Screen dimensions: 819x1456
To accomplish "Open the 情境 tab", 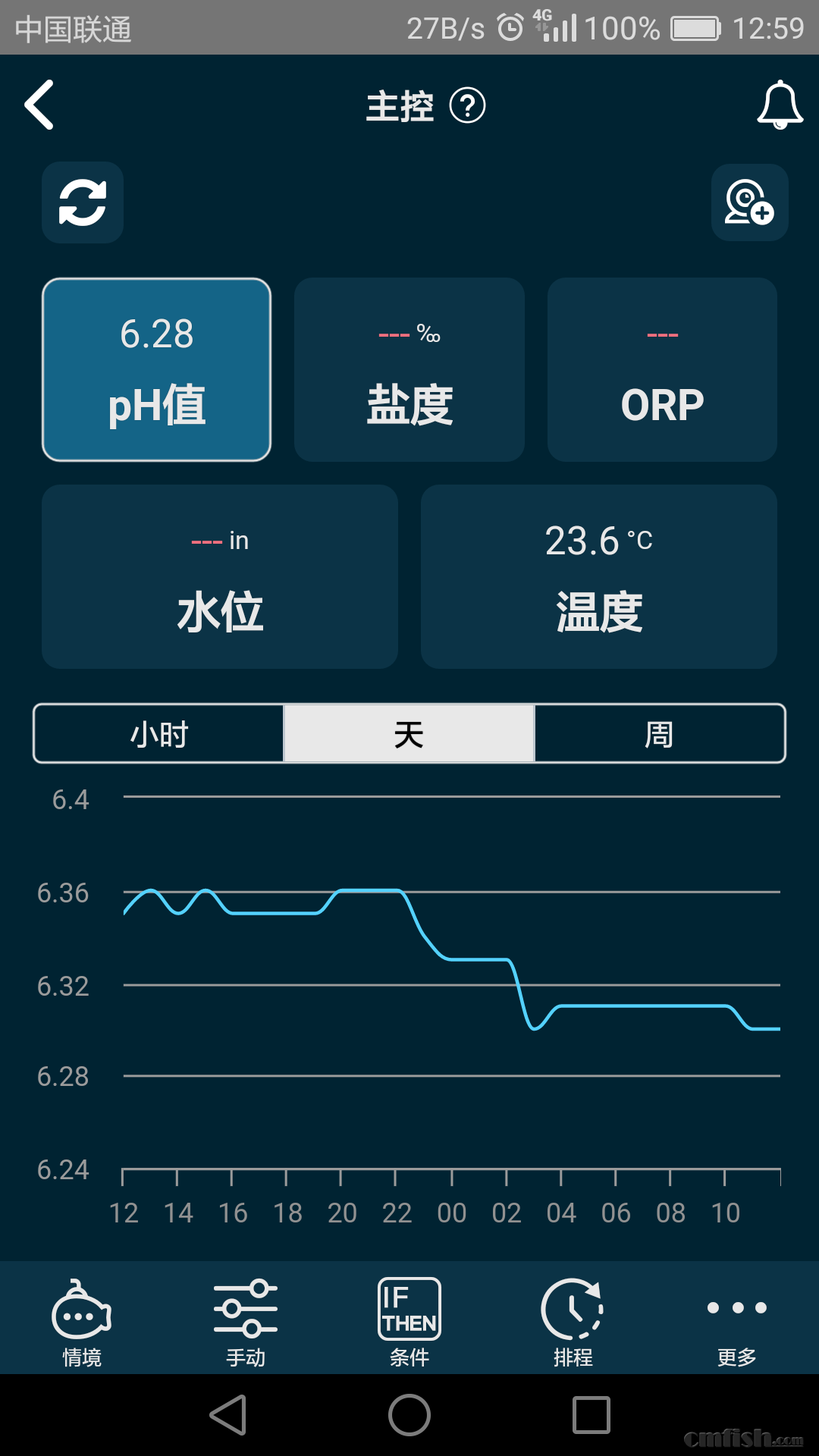I will tap(82, 1321).
